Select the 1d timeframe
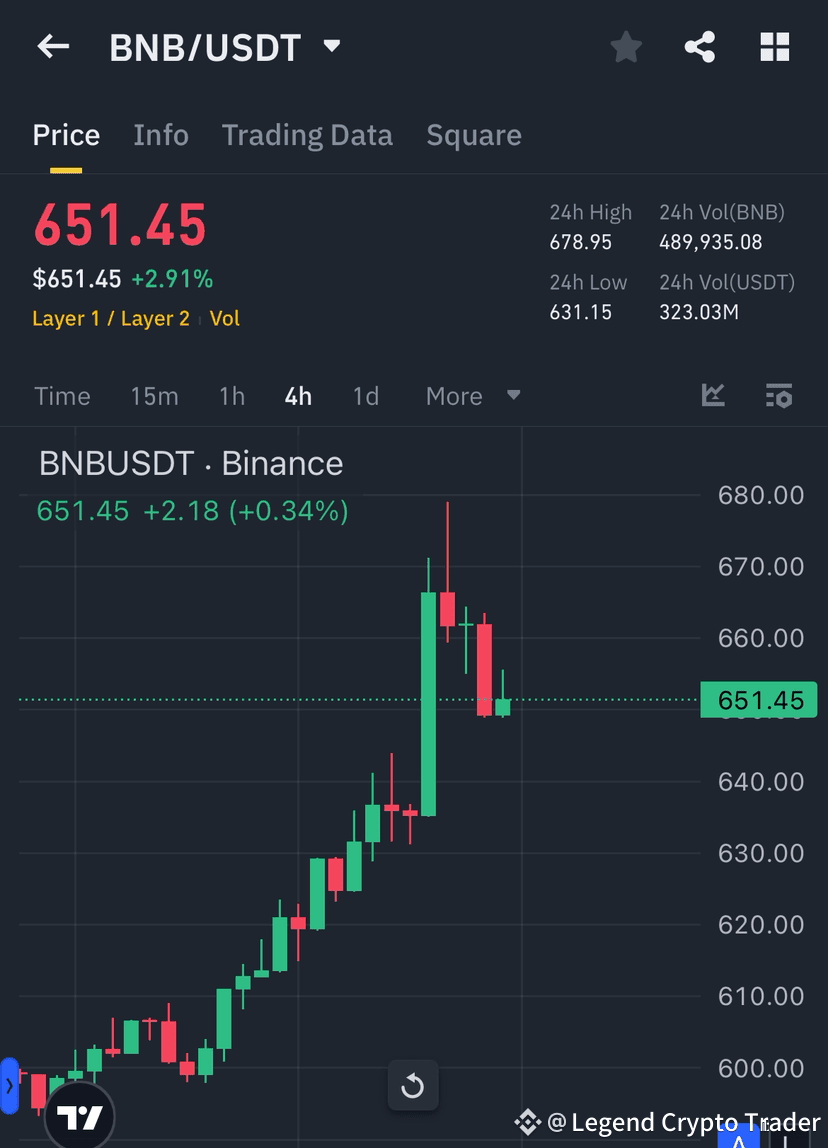Image resolution: width=828 pixels, height=1148 pixels. (365, 396)
